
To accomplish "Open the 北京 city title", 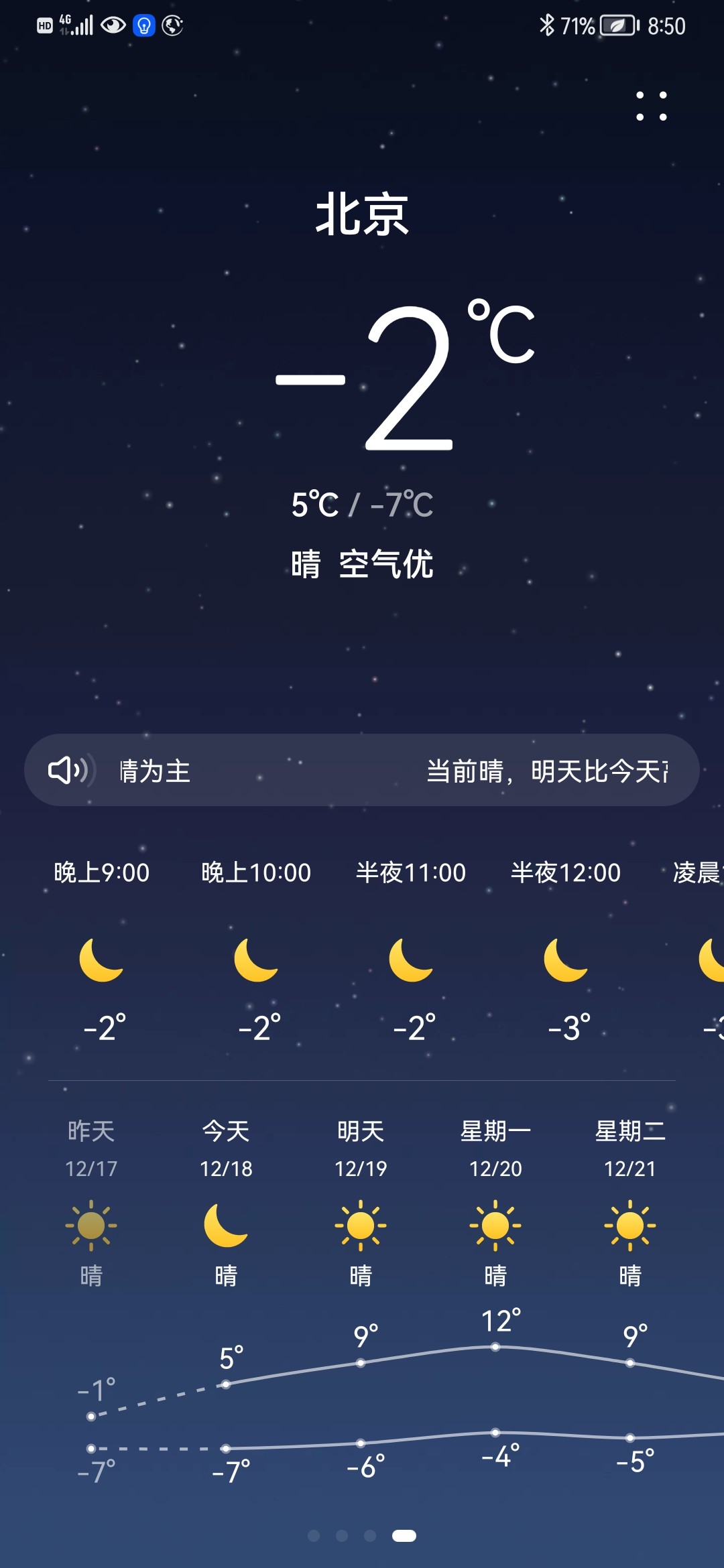I will (362, 214).
